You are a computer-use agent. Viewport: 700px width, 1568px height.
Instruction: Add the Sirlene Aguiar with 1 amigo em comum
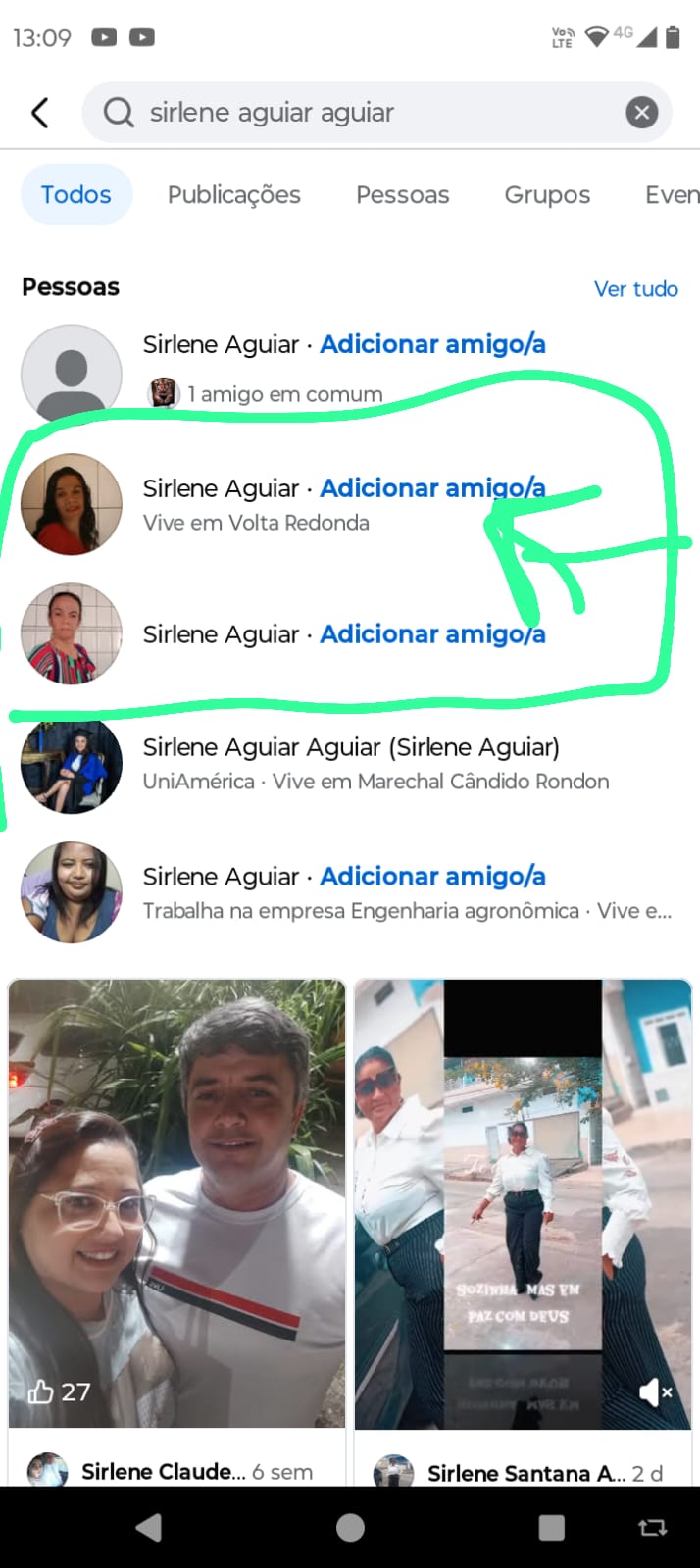point(432,344)
